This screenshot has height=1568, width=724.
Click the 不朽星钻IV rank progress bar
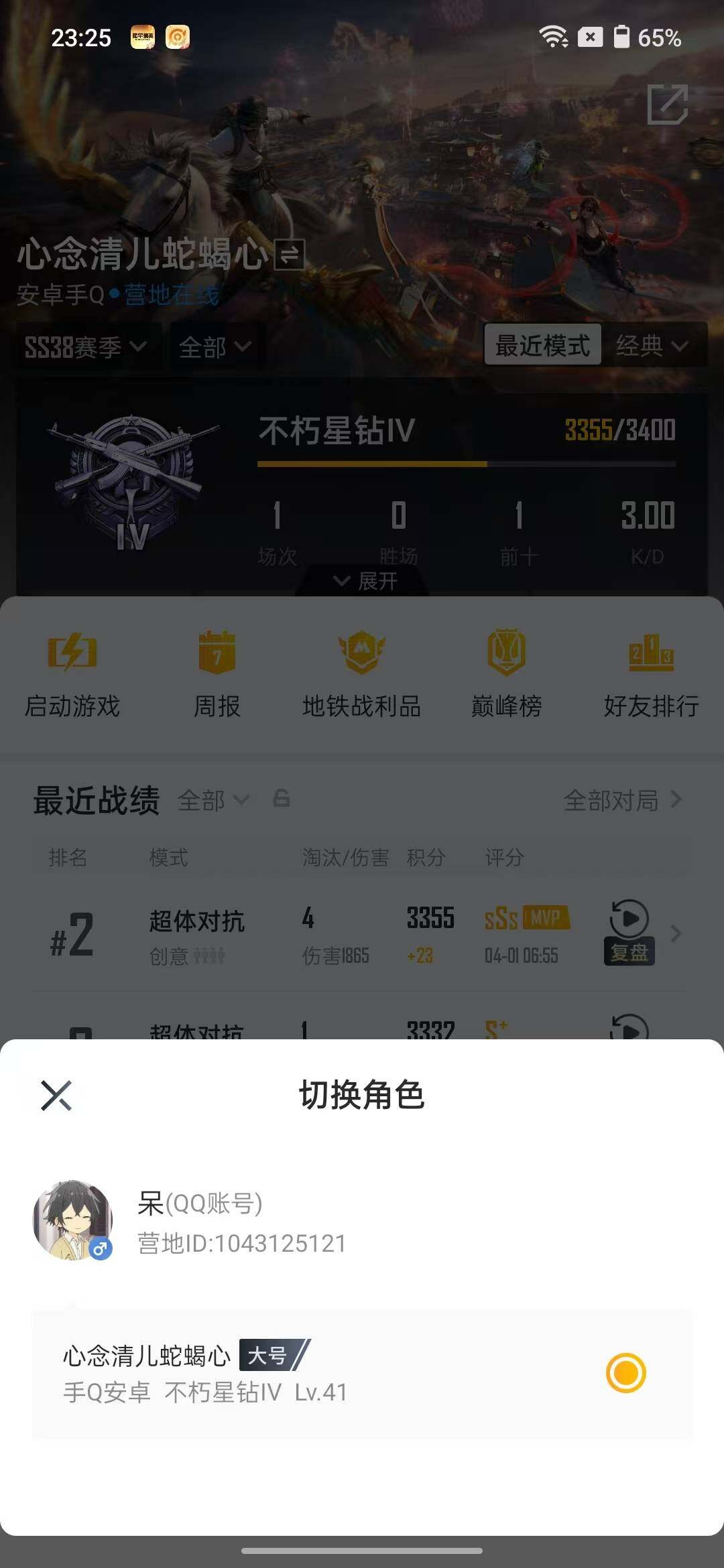pos(466,462)
